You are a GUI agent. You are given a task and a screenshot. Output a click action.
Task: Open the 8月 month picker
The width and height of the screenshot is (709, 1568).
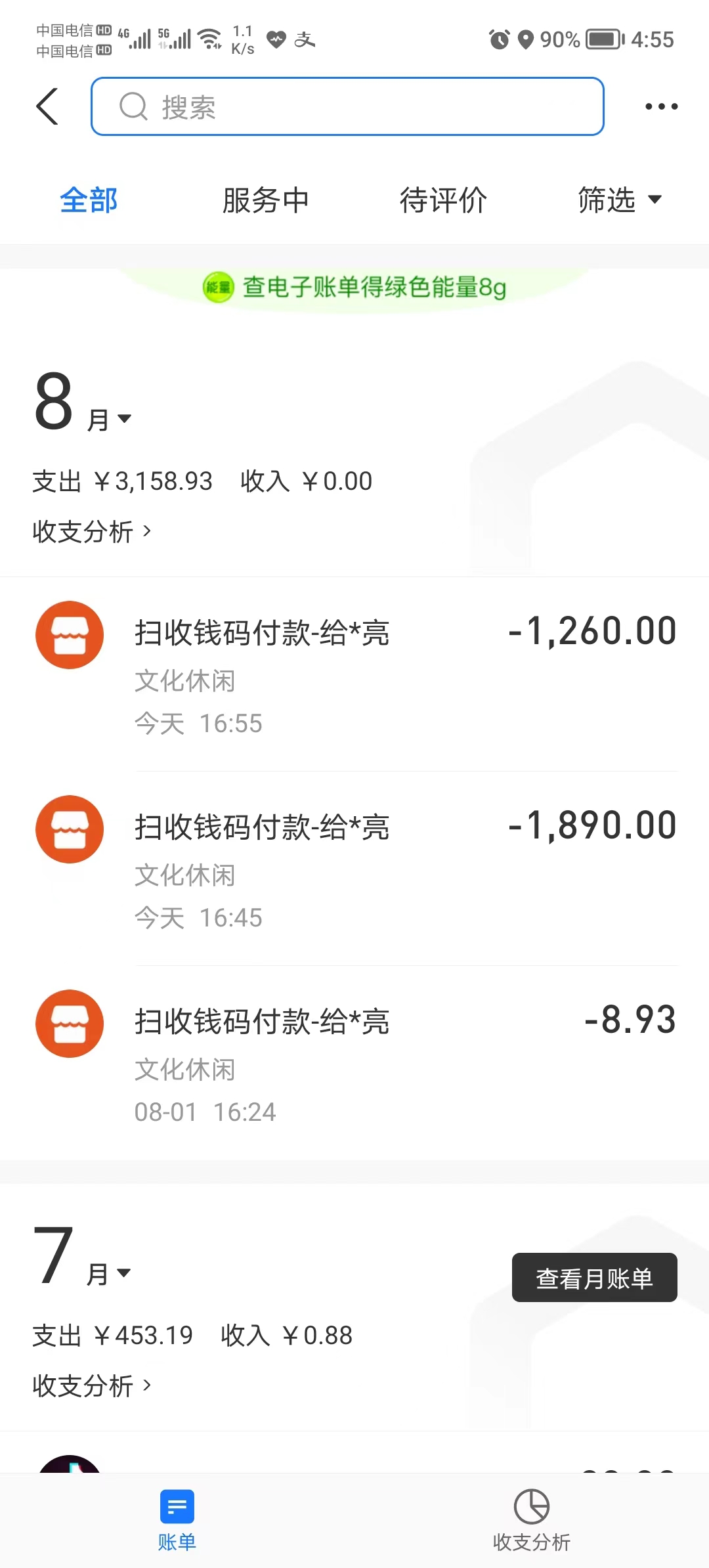click(83, 402)
